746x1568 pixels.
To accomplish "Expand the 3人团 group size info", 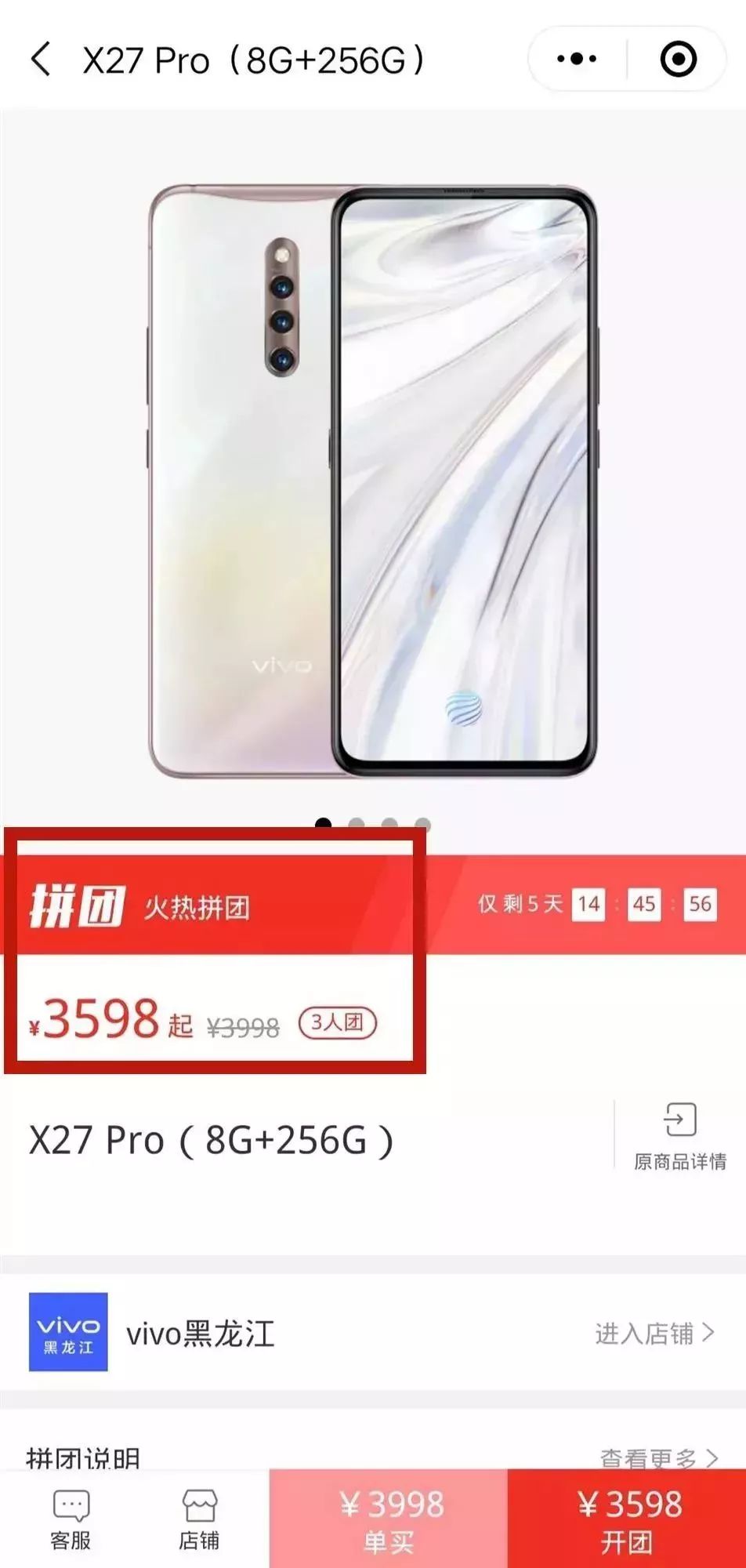I will pyautogui.click(x=339, y=1021).
